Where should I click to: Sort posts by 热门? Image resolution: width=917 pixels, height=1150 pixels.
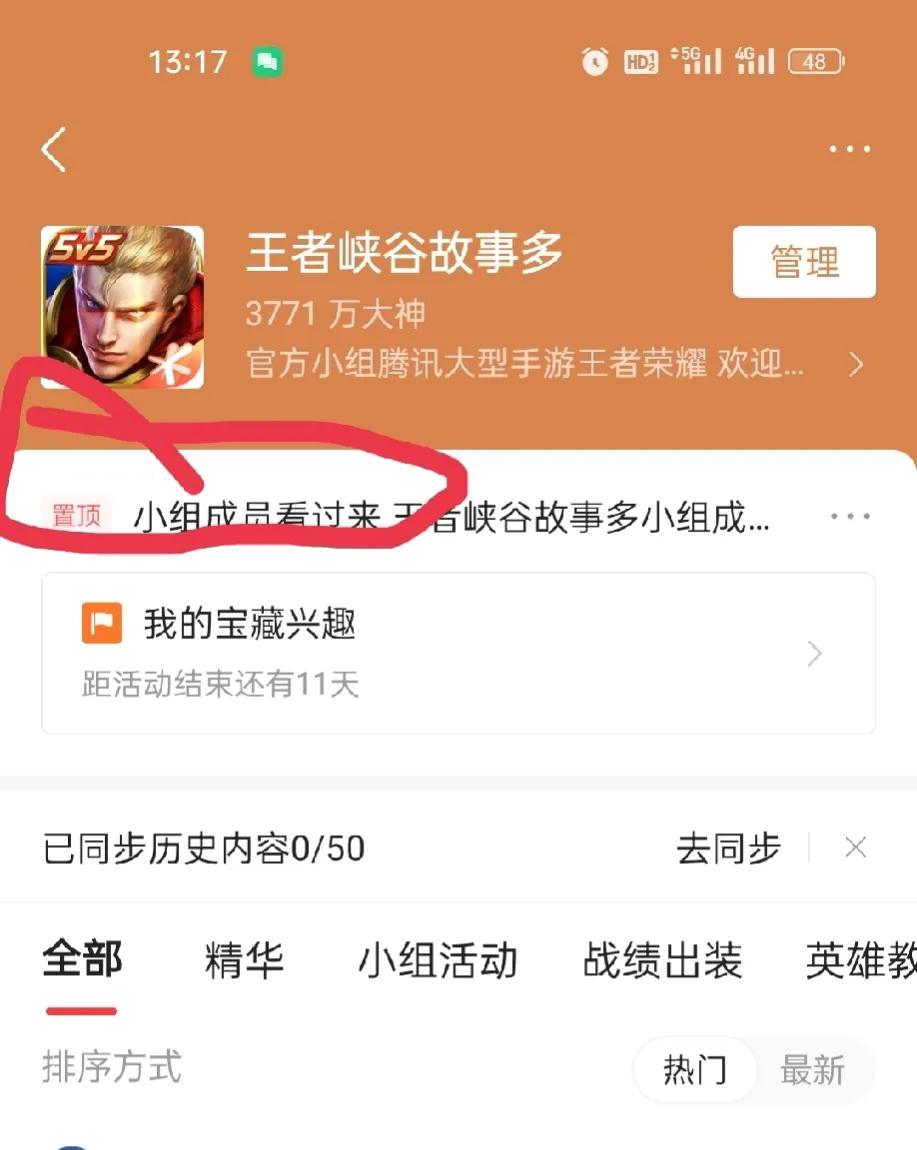pos(694,1070)
